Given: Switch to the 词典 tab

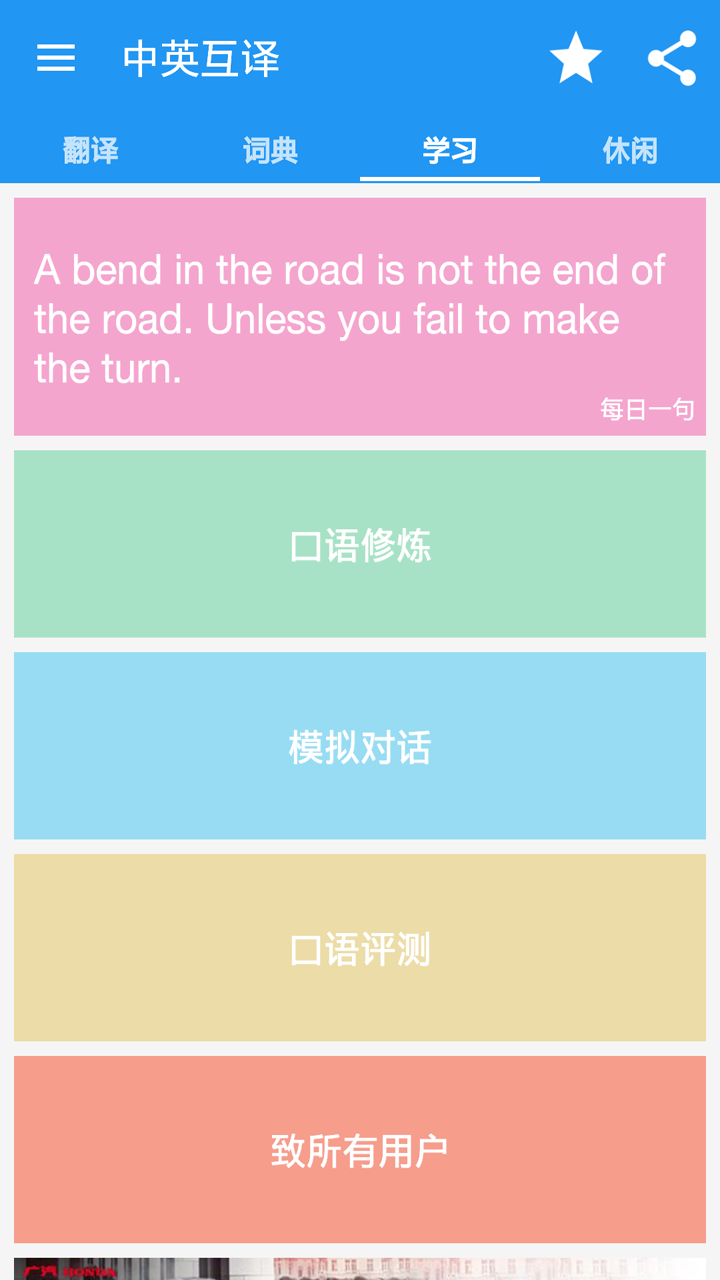Looking at the screenshot, I should click(270, 151).
